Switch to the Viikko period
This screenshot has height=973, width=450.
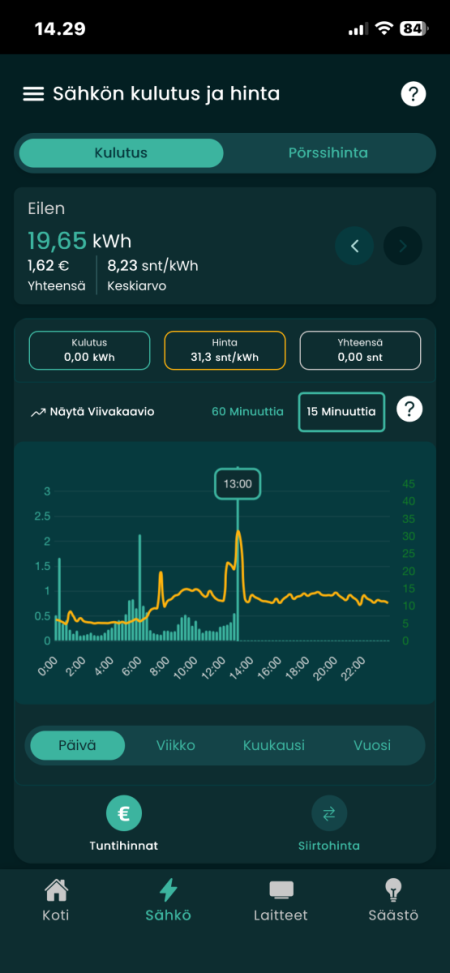[x=176, y=745]
